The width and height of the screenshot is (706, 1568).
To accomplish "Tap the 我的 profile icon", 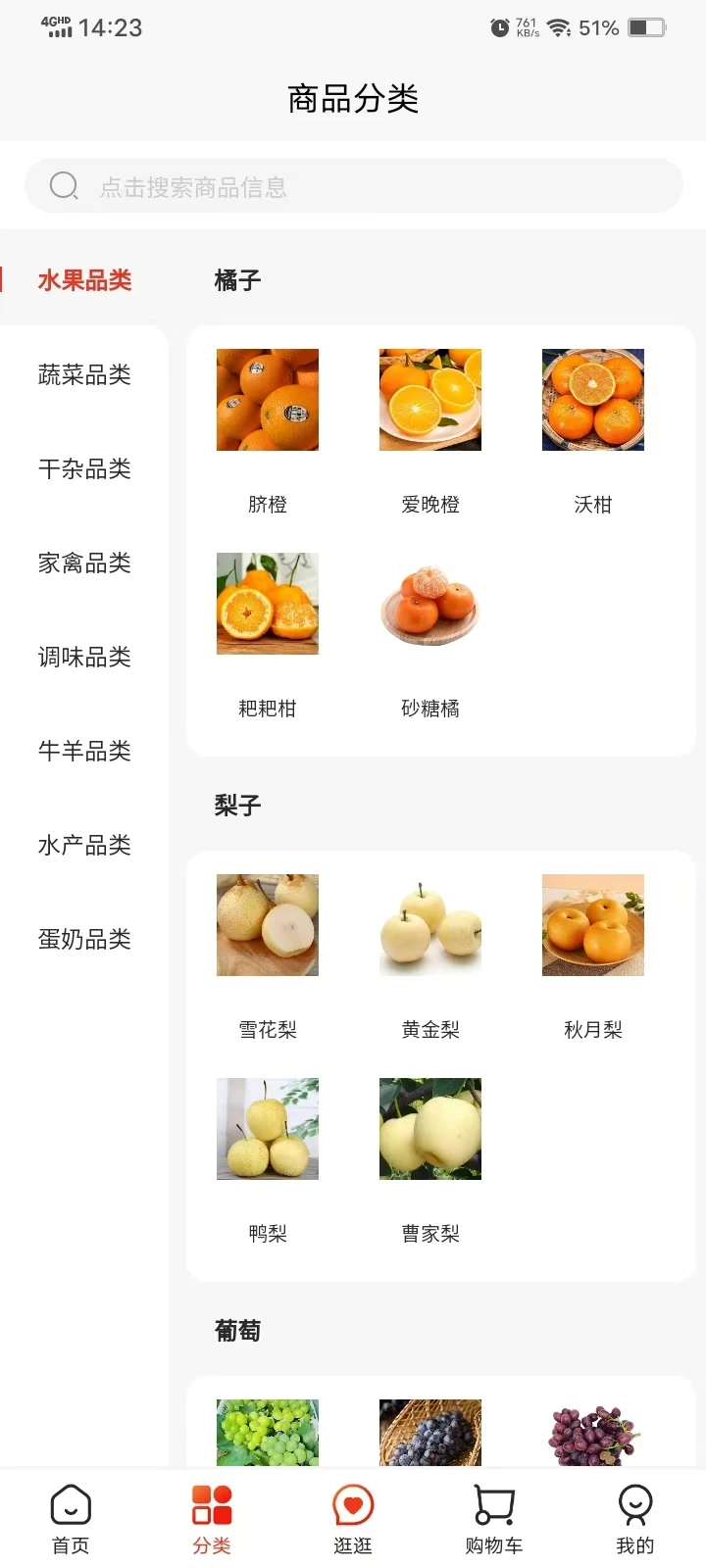I will [x=635, y=1504].
